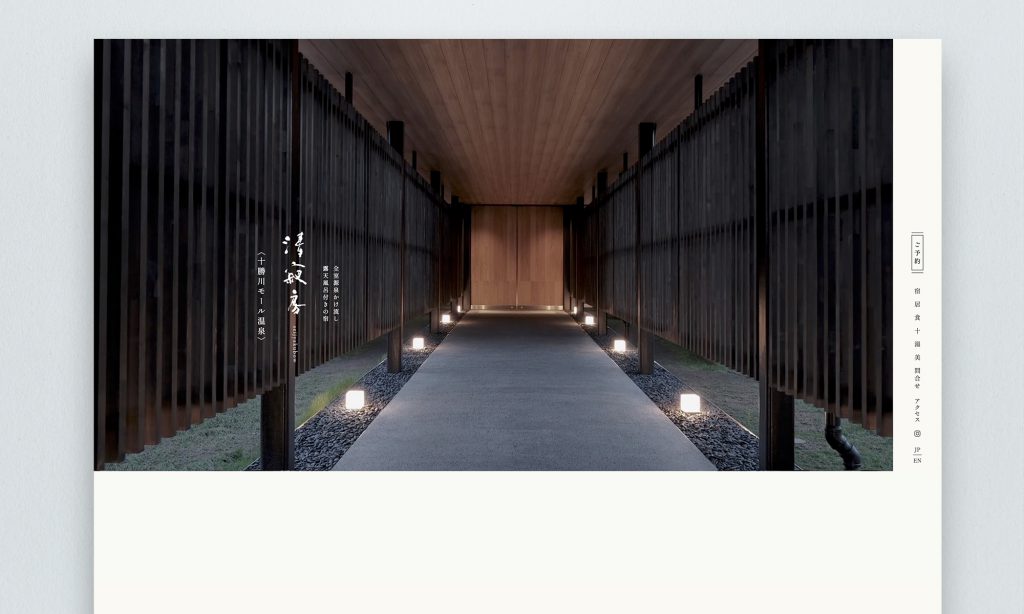
Task: Open the ご予約 reservation button
Action: tap(917, 253)
